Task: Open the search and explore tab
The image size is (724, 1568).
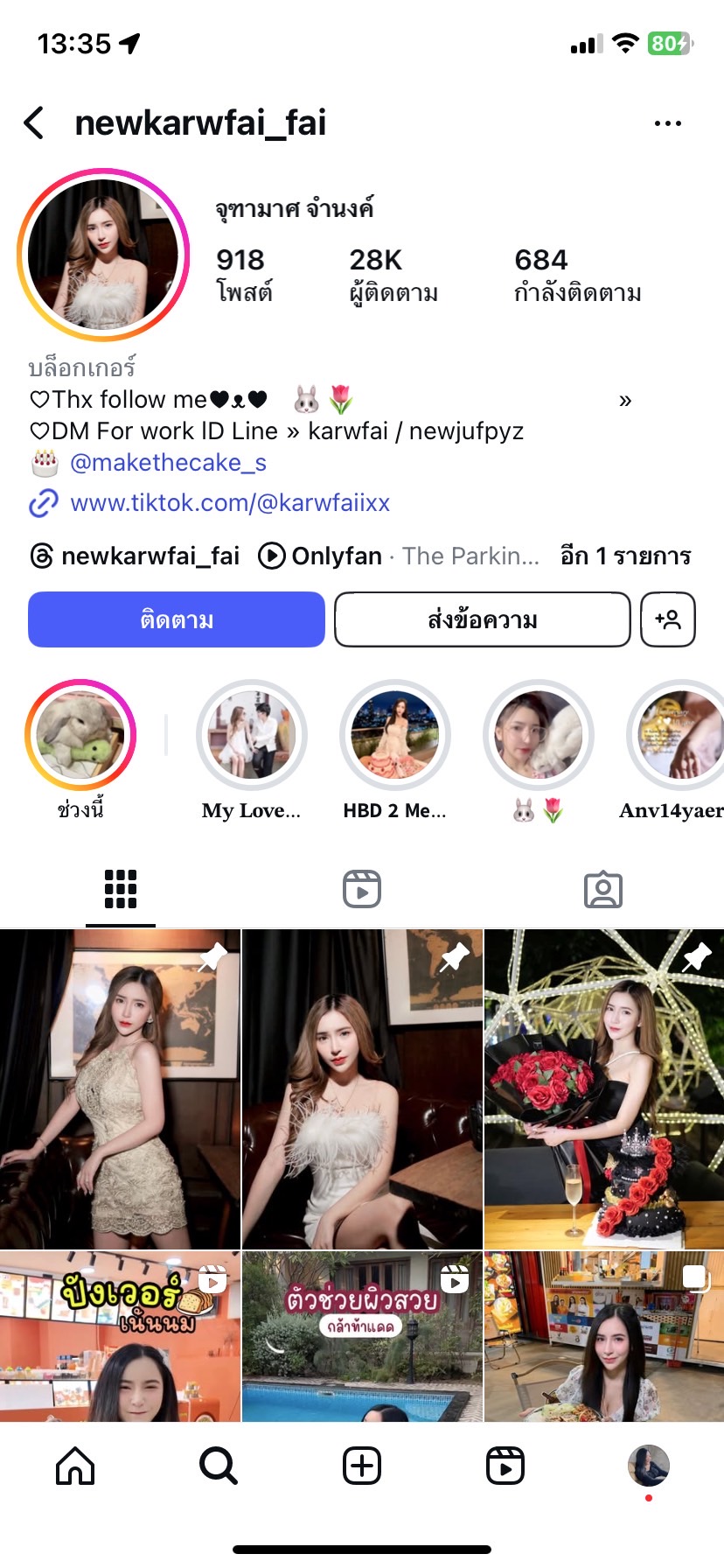Action: (219, 1465)
